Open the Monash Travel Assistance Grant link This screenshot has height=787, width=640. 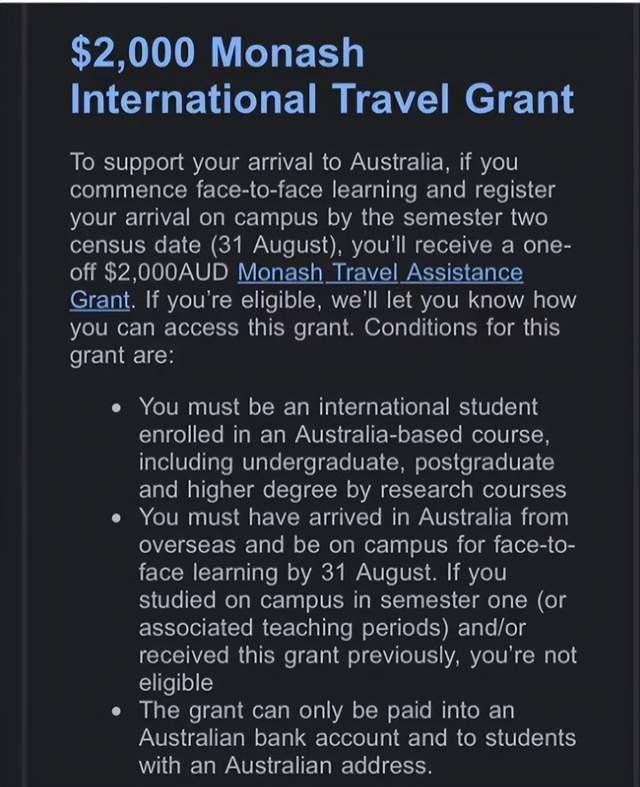(x=380, y=273)
